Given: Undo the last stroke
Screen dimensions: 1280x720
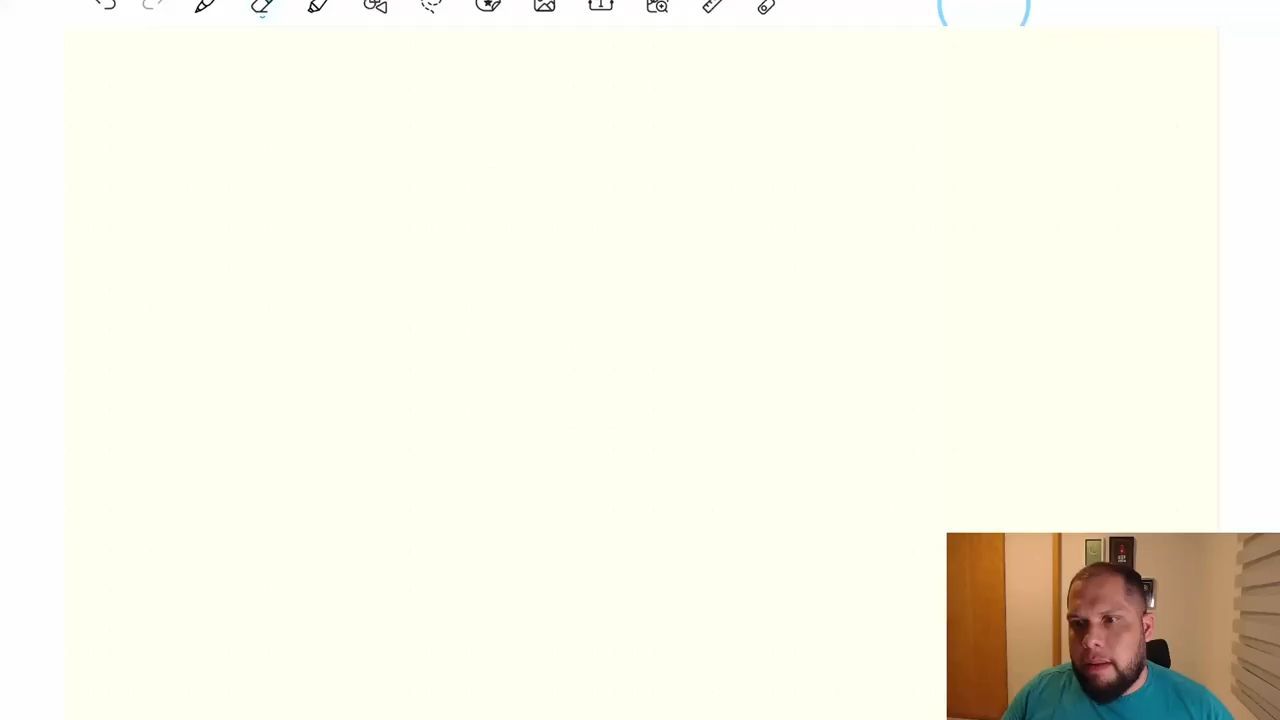Looking at the screenshot, I should coord(106,5).
